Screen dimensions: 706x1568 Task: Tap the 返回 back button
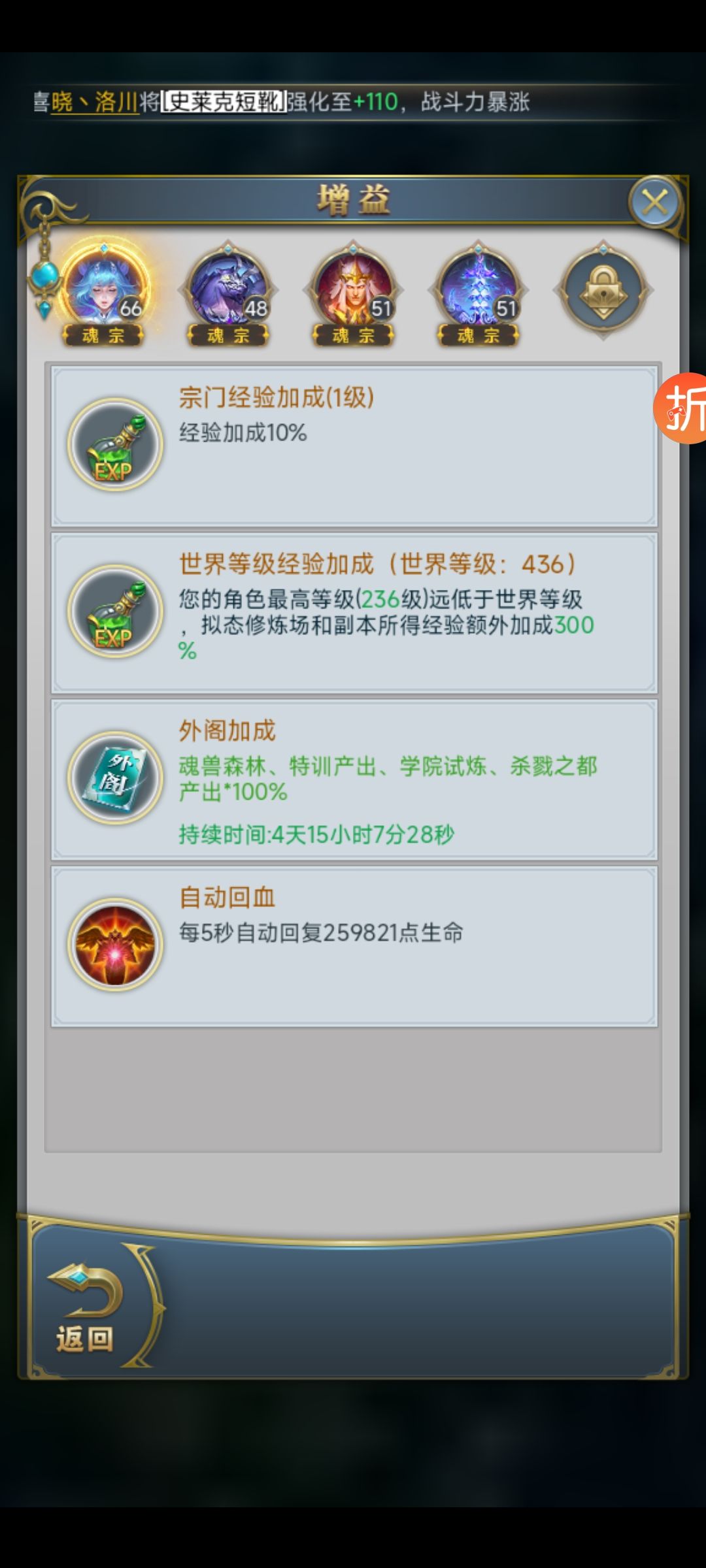click(85, 1307)
